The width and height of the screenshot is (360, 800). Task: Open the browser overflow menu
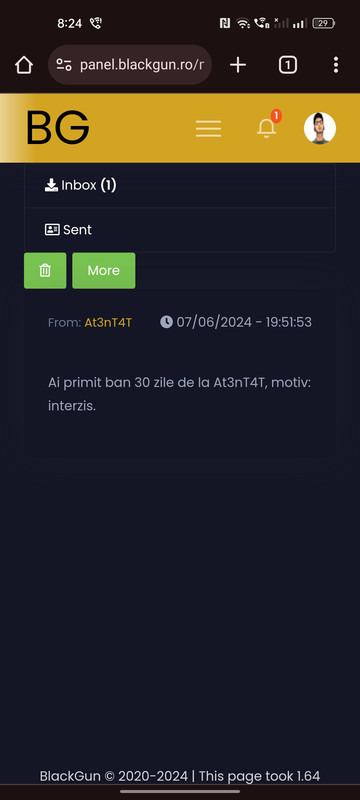point(336,65)
